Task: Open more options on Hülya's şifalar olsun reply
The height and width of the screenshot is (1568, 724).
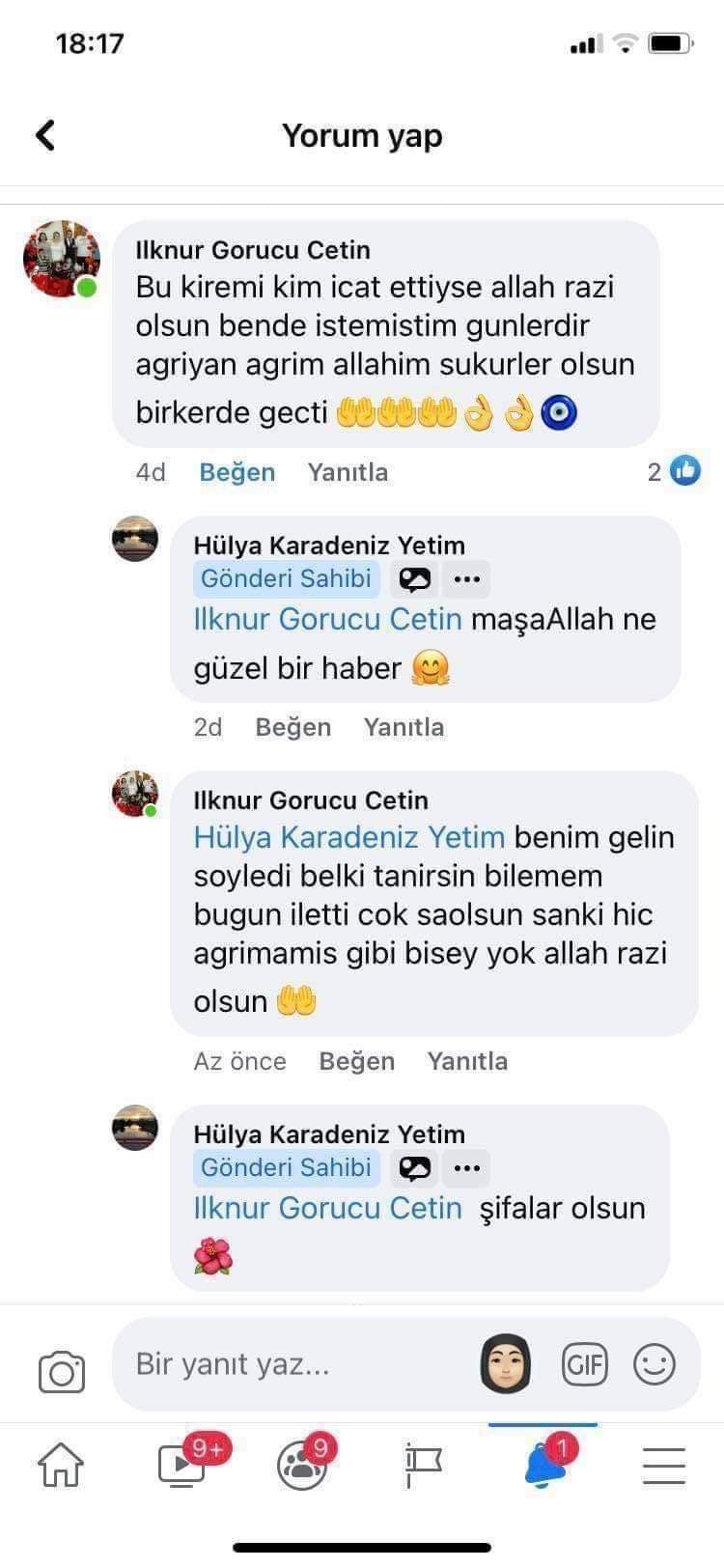Action: tap(467, 1168)
